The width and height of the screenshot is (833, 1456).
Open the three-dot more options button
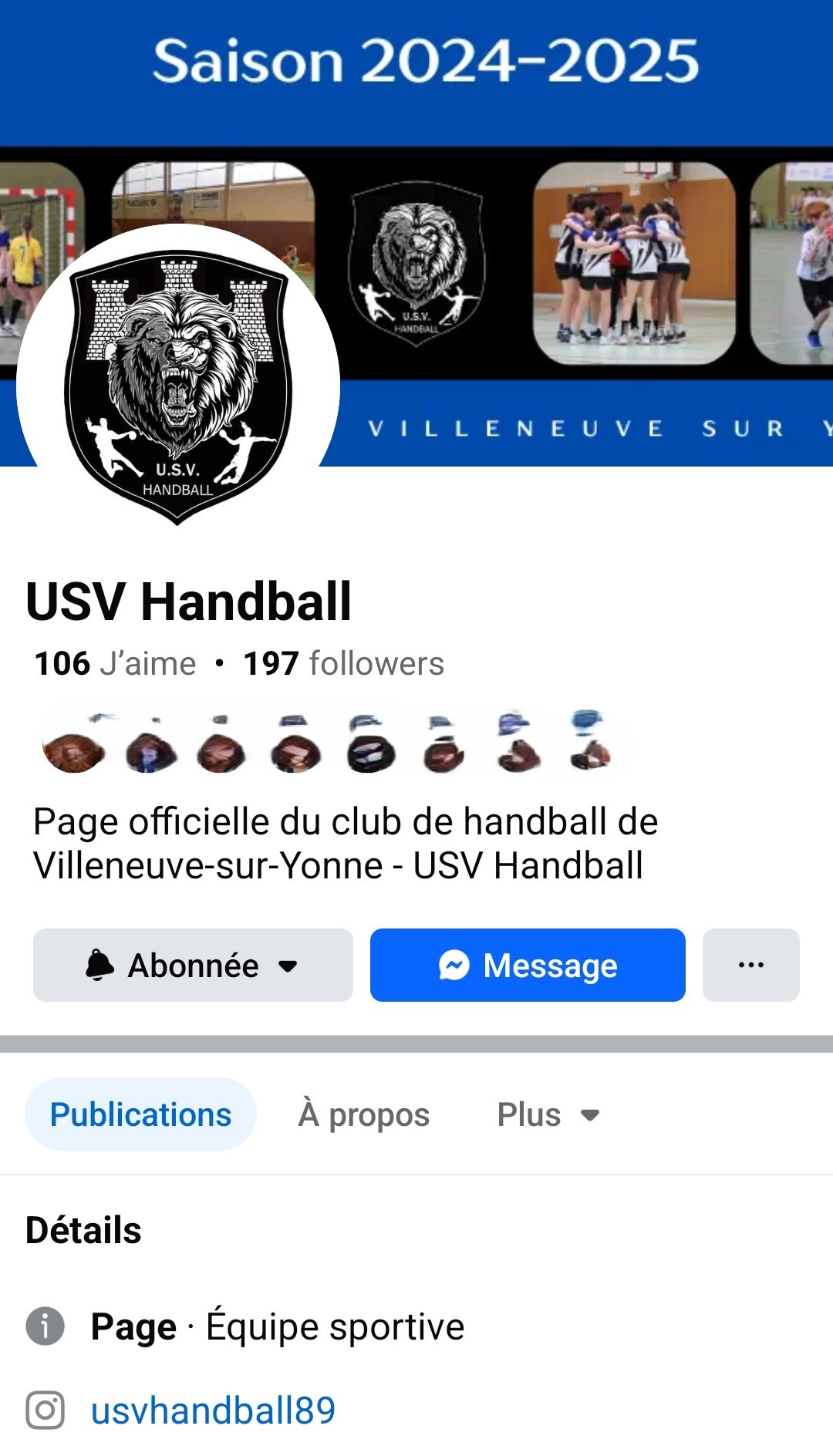point(750,965)
